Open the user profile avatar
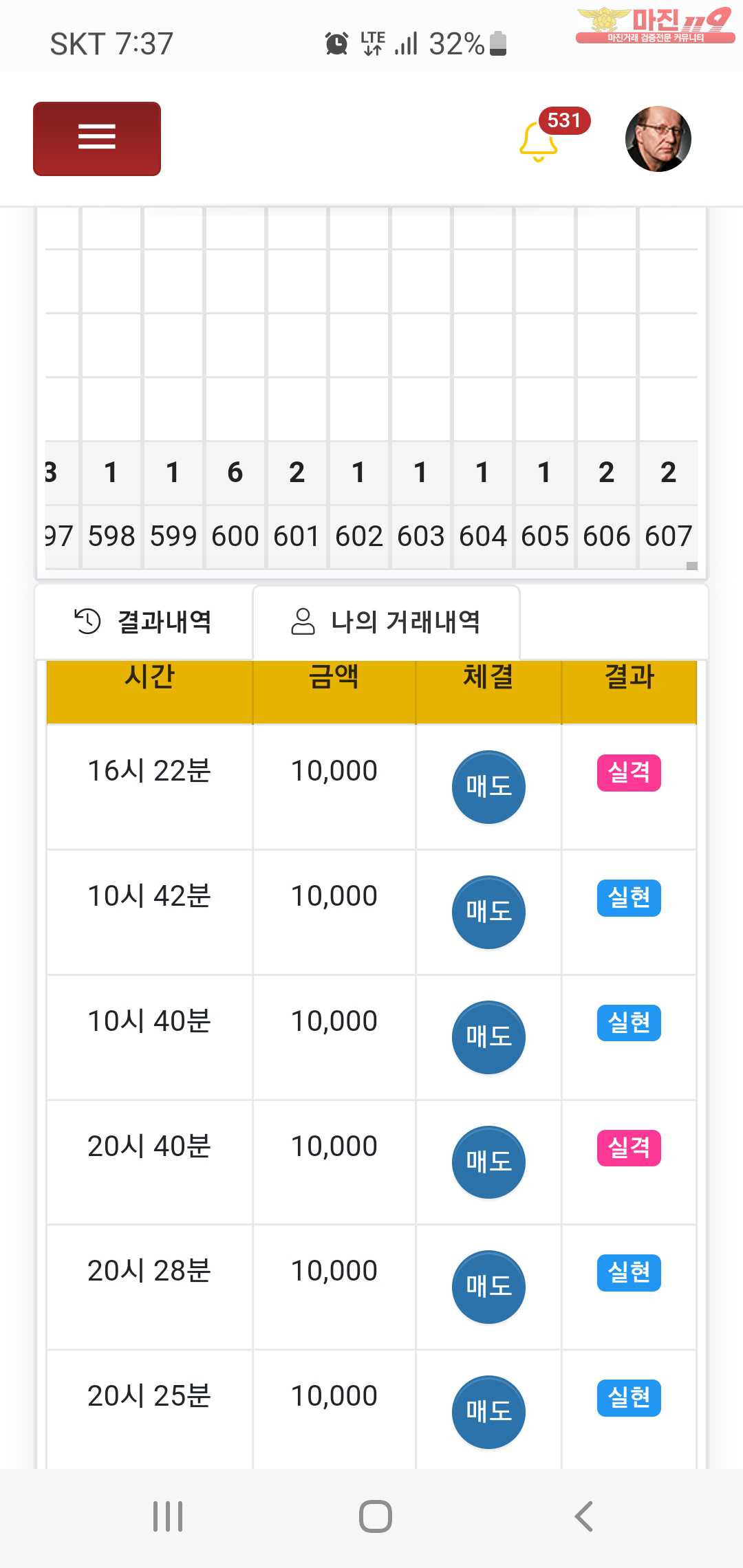This screenshot has width=743, height=1568. pos(658,138)
